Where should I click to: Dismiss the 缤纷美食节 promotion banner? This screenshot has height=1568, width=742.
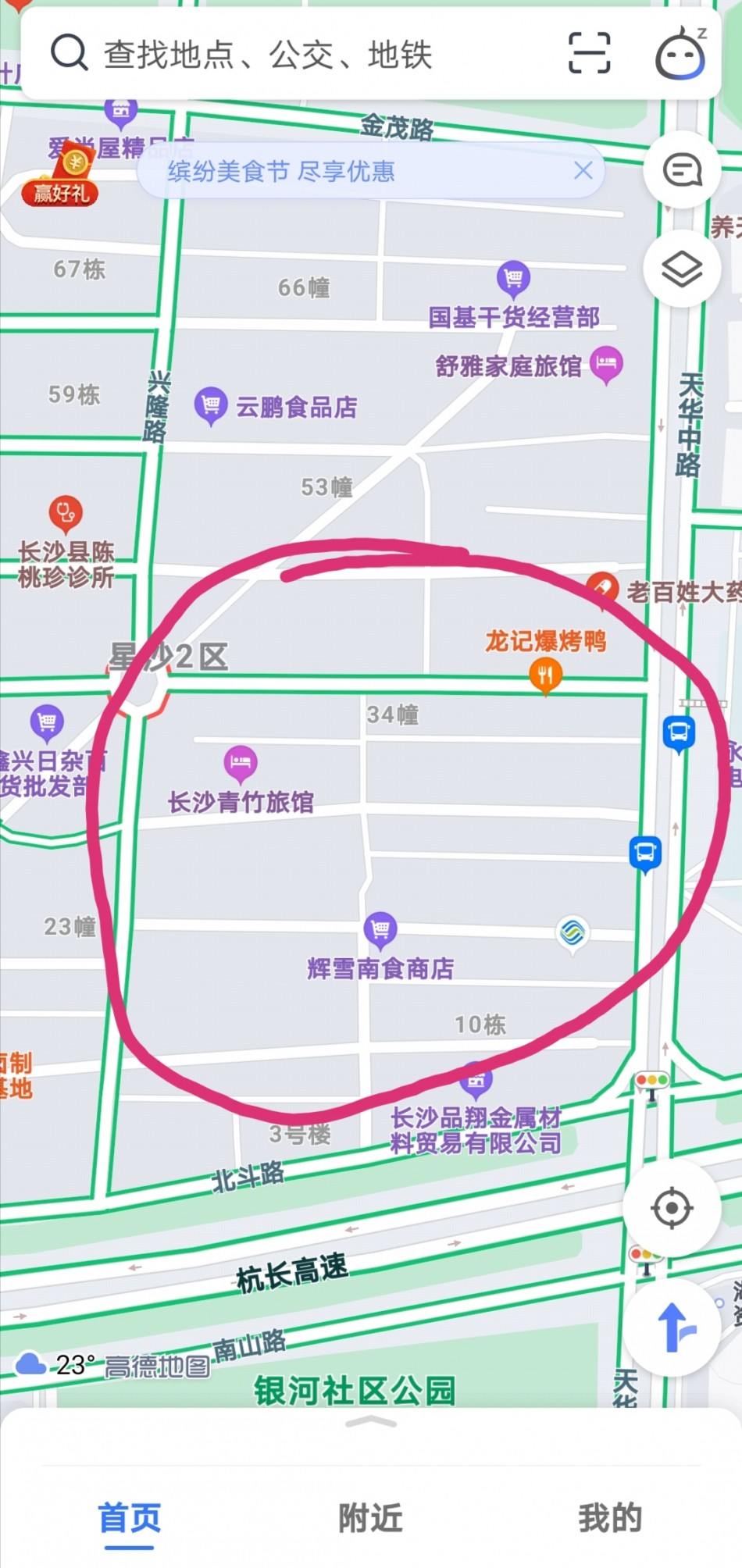583,170
